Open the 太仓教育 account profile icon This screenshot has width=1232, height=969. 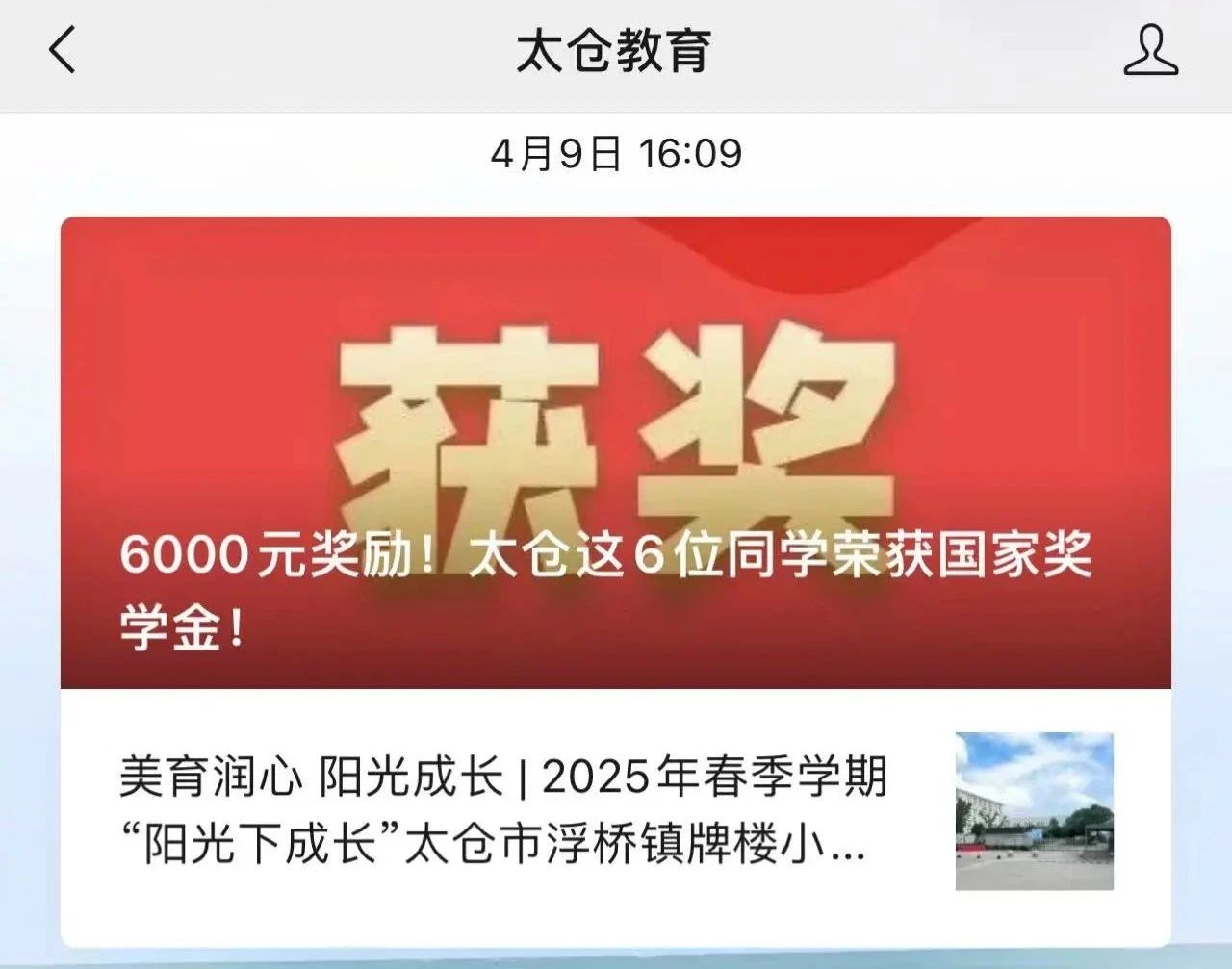coord(1150,51)
